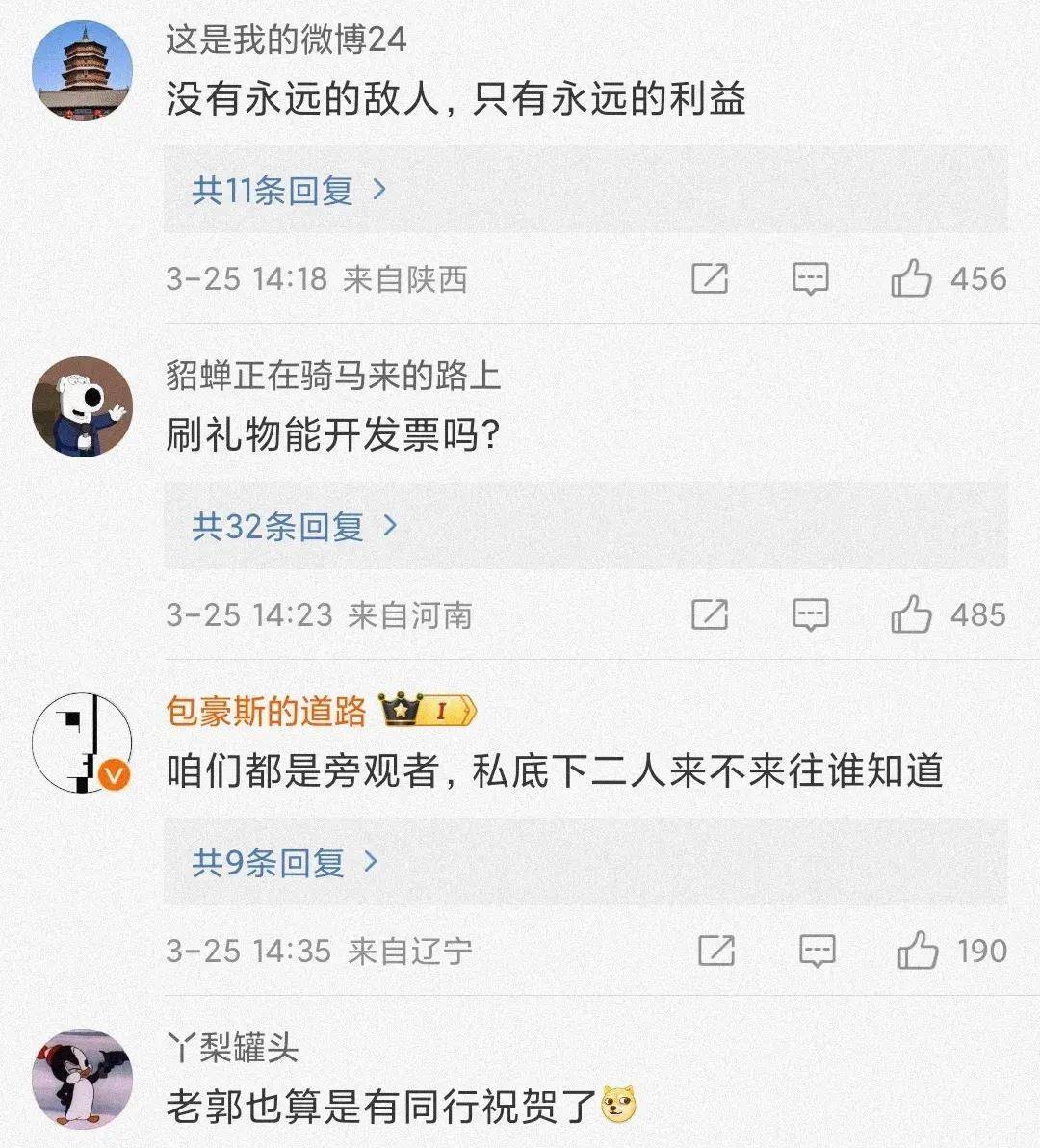Click the share icon on the first comment
Image resolution: width=1040 pixels, height=1148 pixels.
point(710,279)
